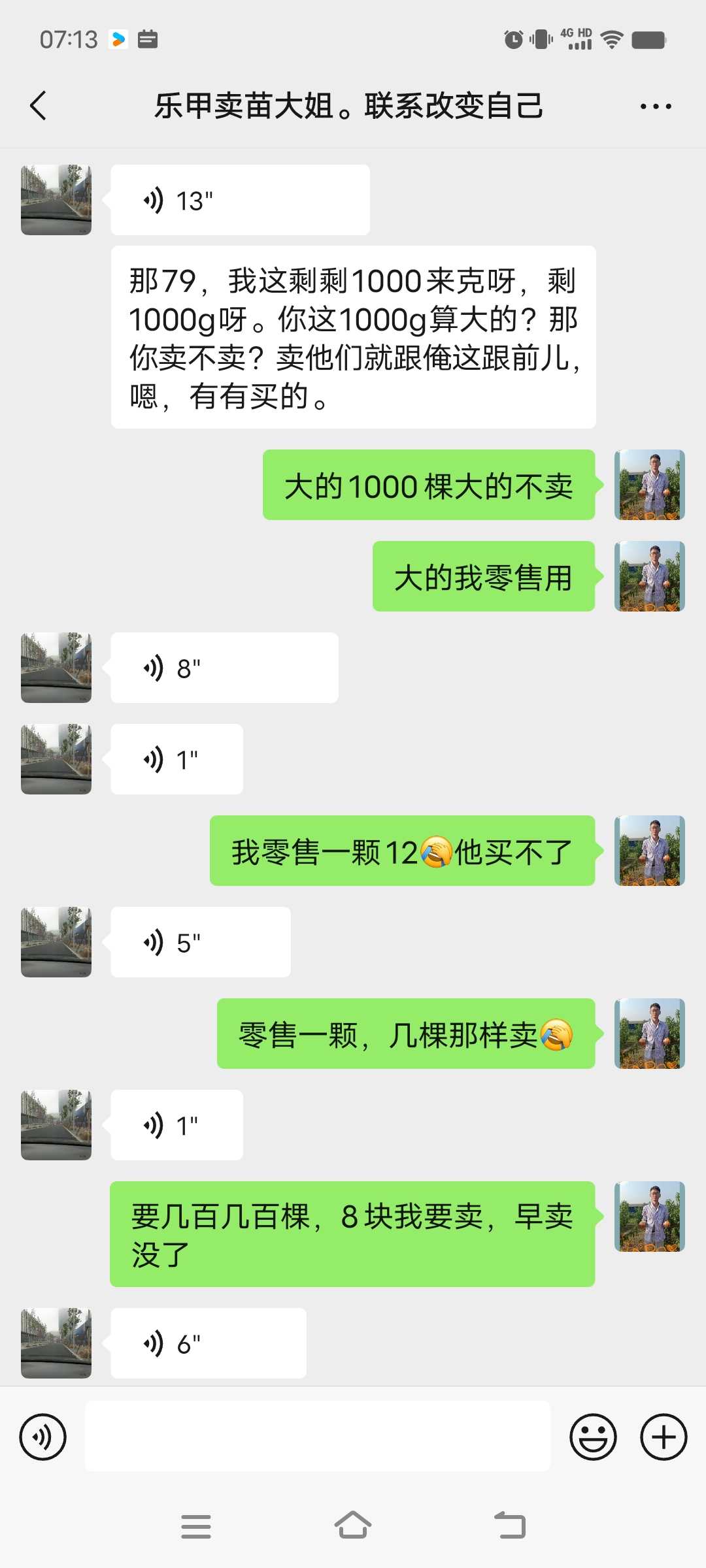Focus the message text field
Screen dimensions: 706x1568
pos(318,1436)
